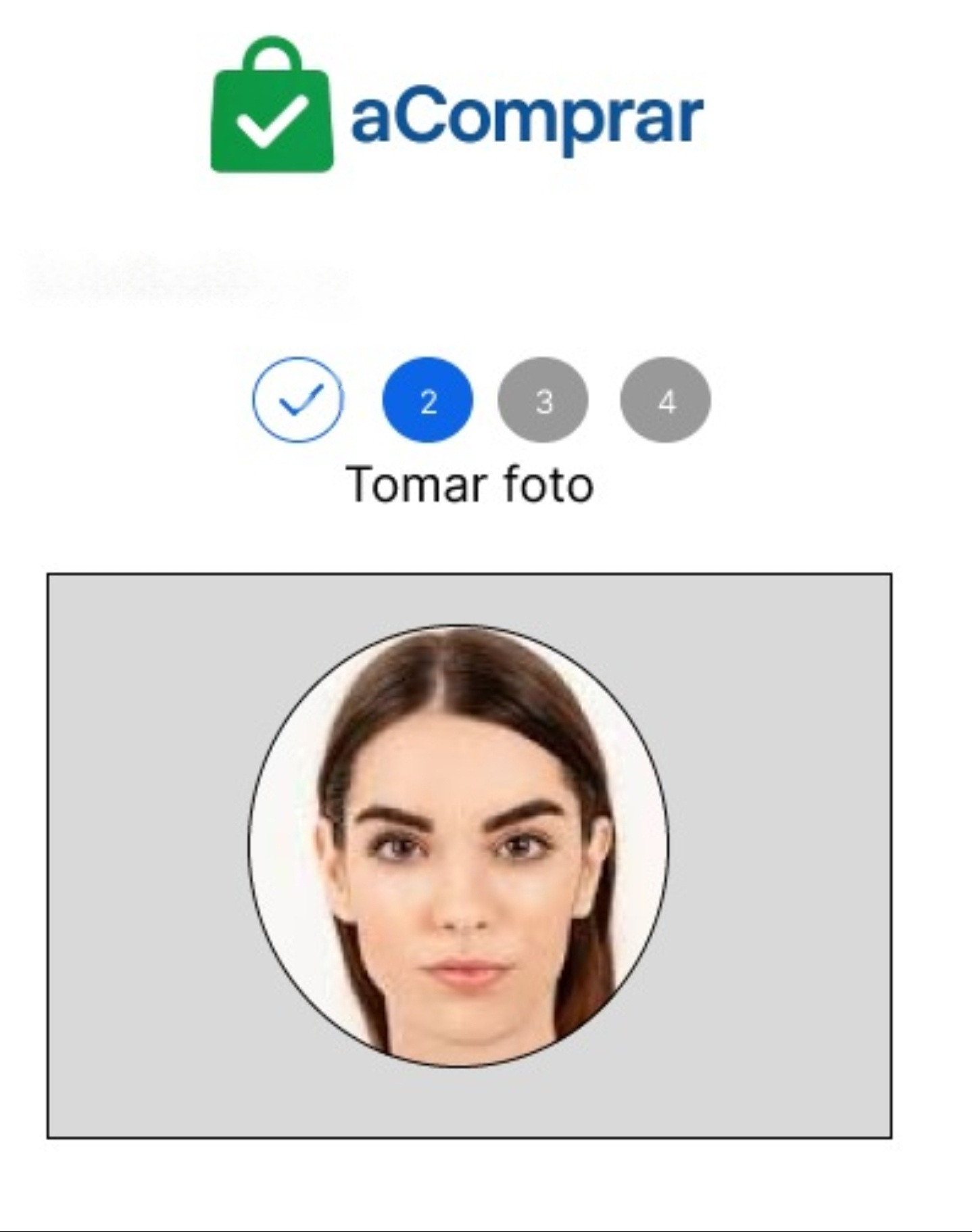Select step 2 in the progress indicator
Image resolution: width=972 pixels, height=1232 pixels.
pos(428,400)
